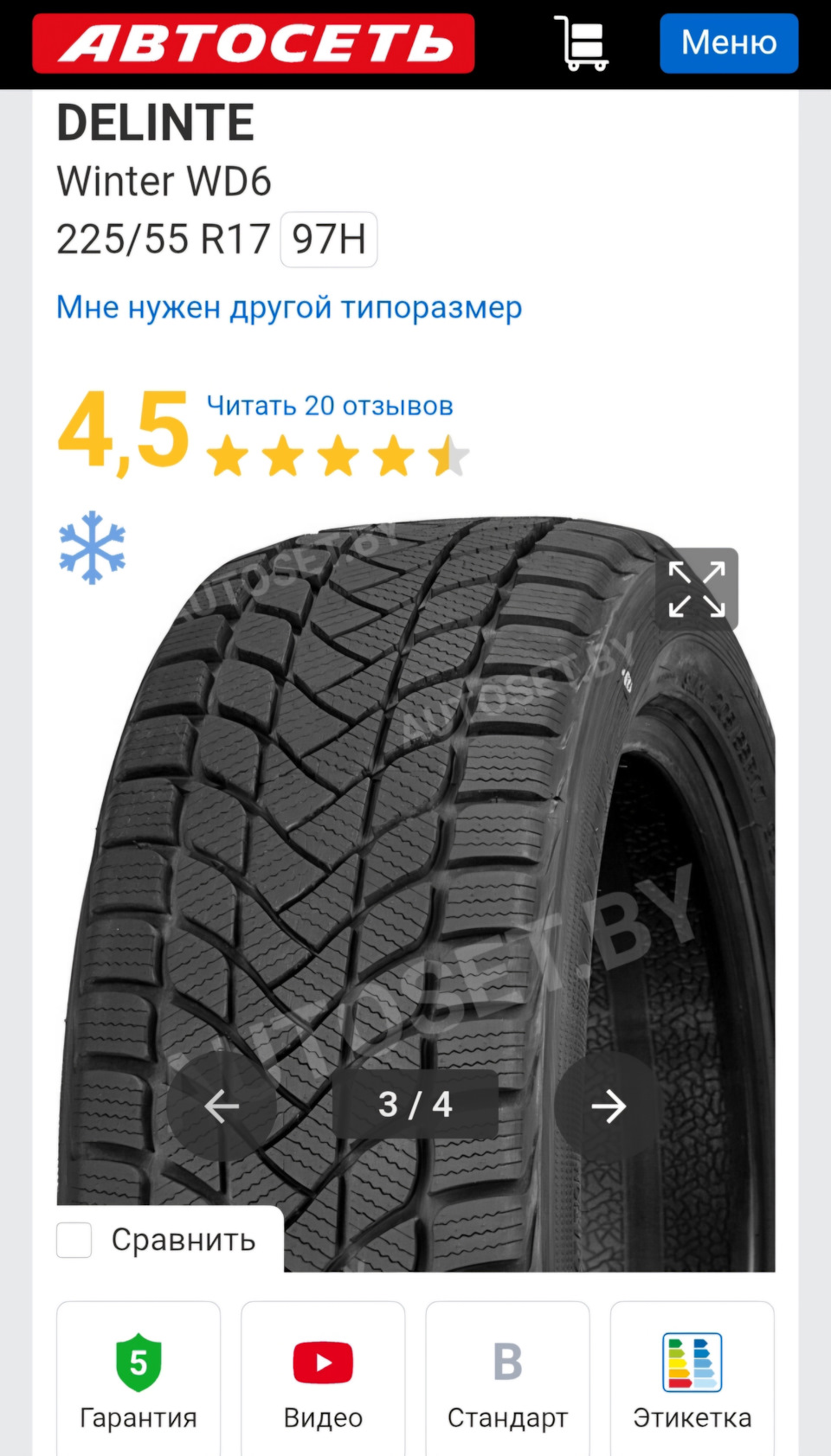This screenshot has width=831, height=1456.
Task: Show next tire photo
Action: (609, 1106)
